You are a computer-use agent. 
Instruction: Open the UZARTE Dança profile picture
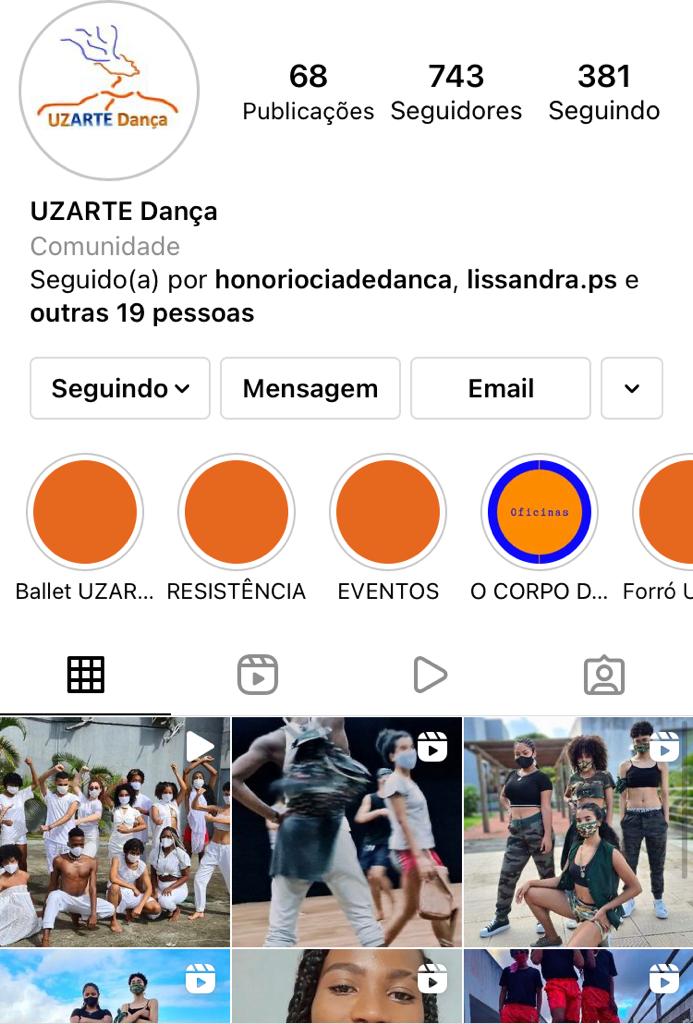(109, 91)
